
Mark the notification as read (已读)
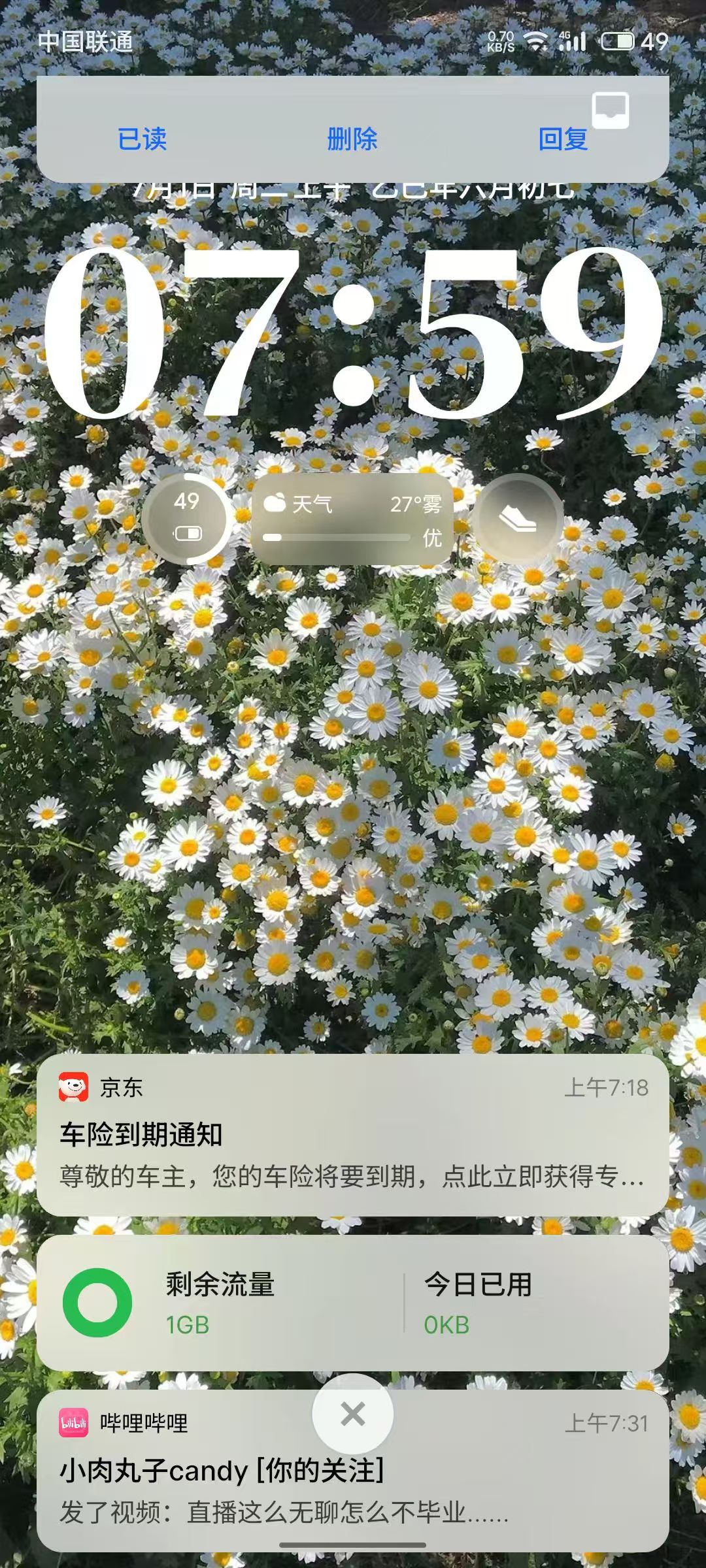pyautogui.click(x=142, y=139)
